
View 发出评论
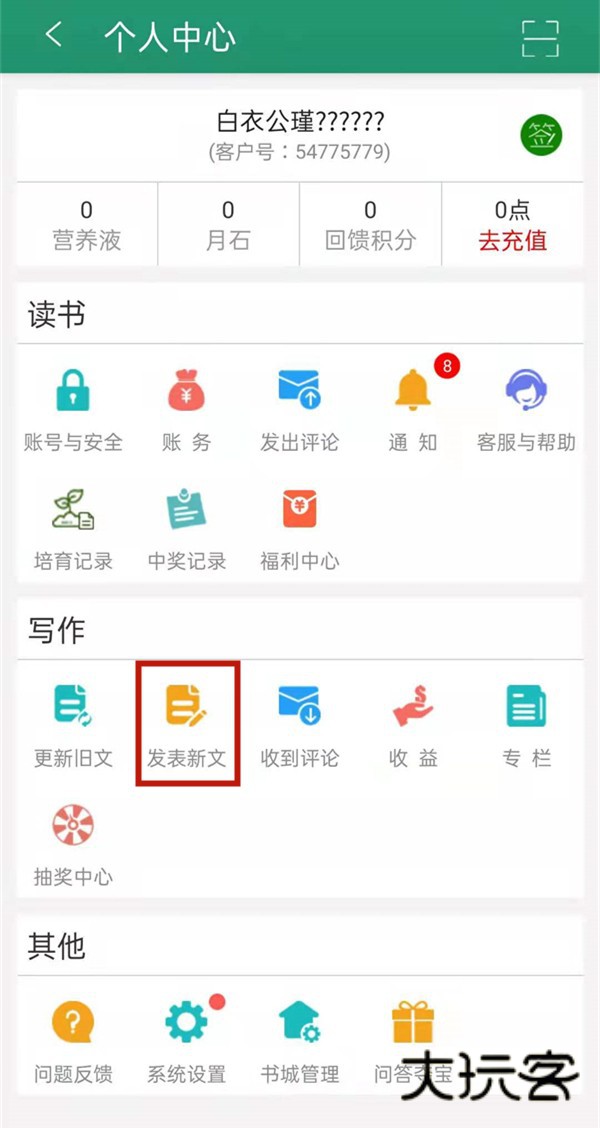coord(299,408)
